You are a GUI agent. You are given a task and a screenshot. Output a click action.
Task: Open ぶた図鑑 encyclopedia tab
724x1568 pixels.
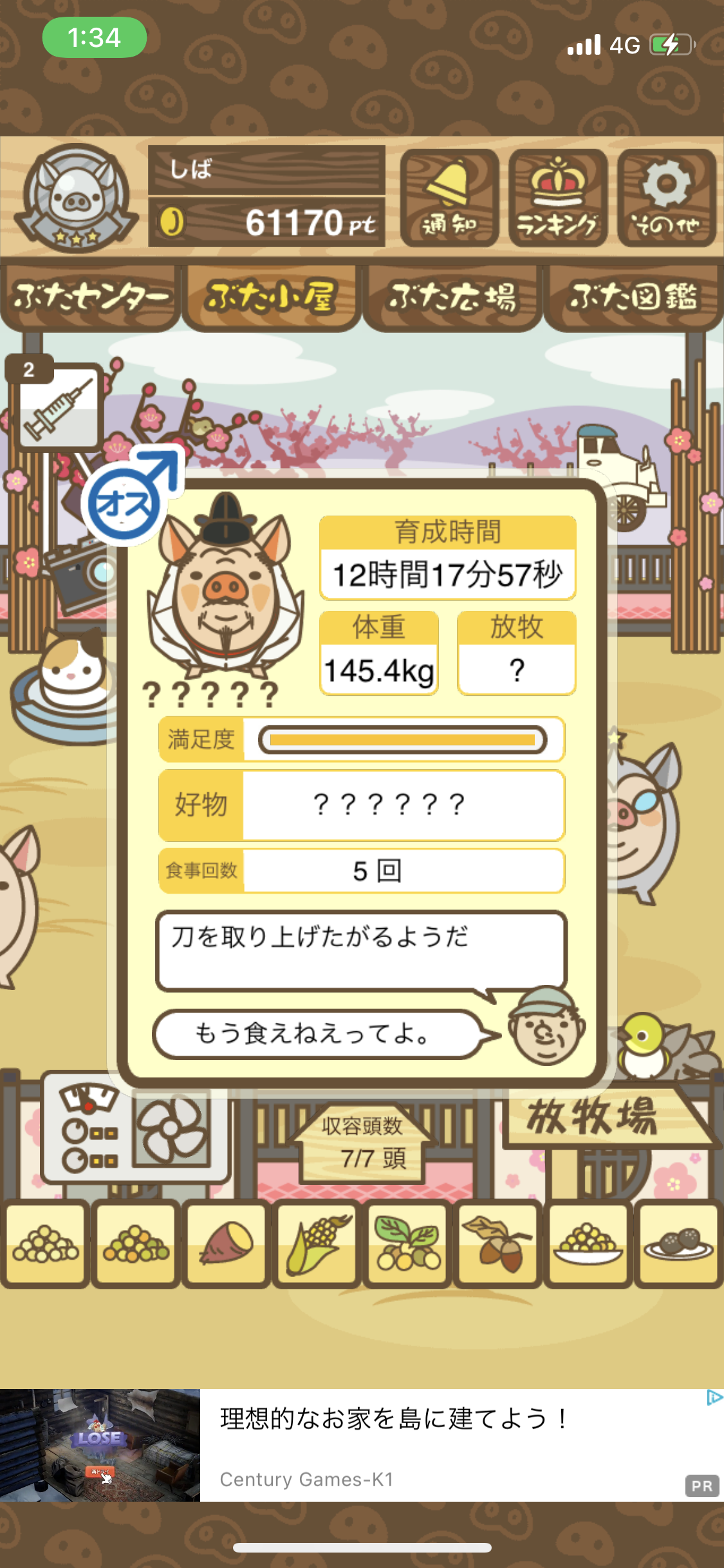[x=633, y=297]
